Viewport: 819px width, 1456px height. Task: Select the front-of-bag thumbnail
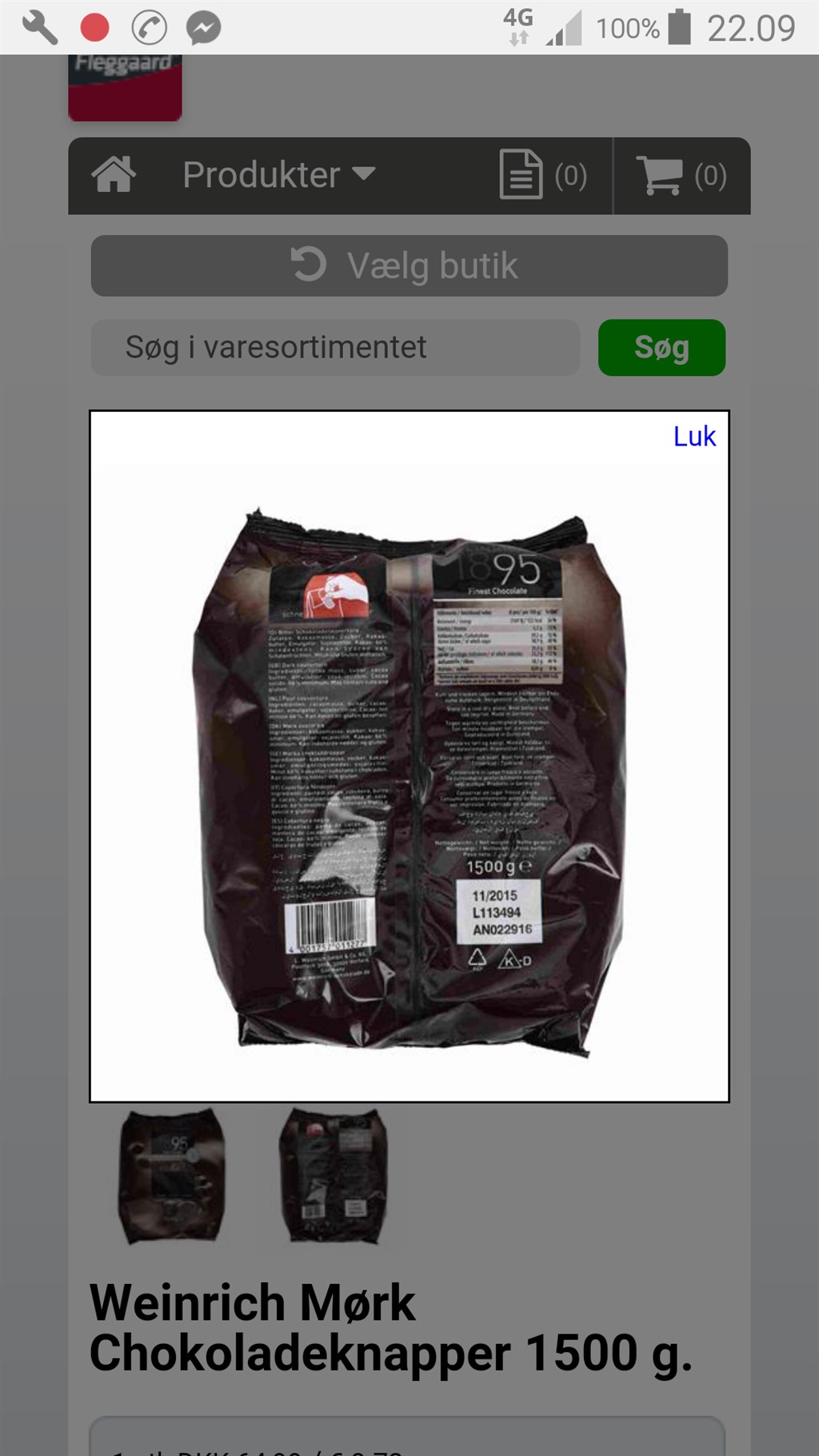(171, 1175)
